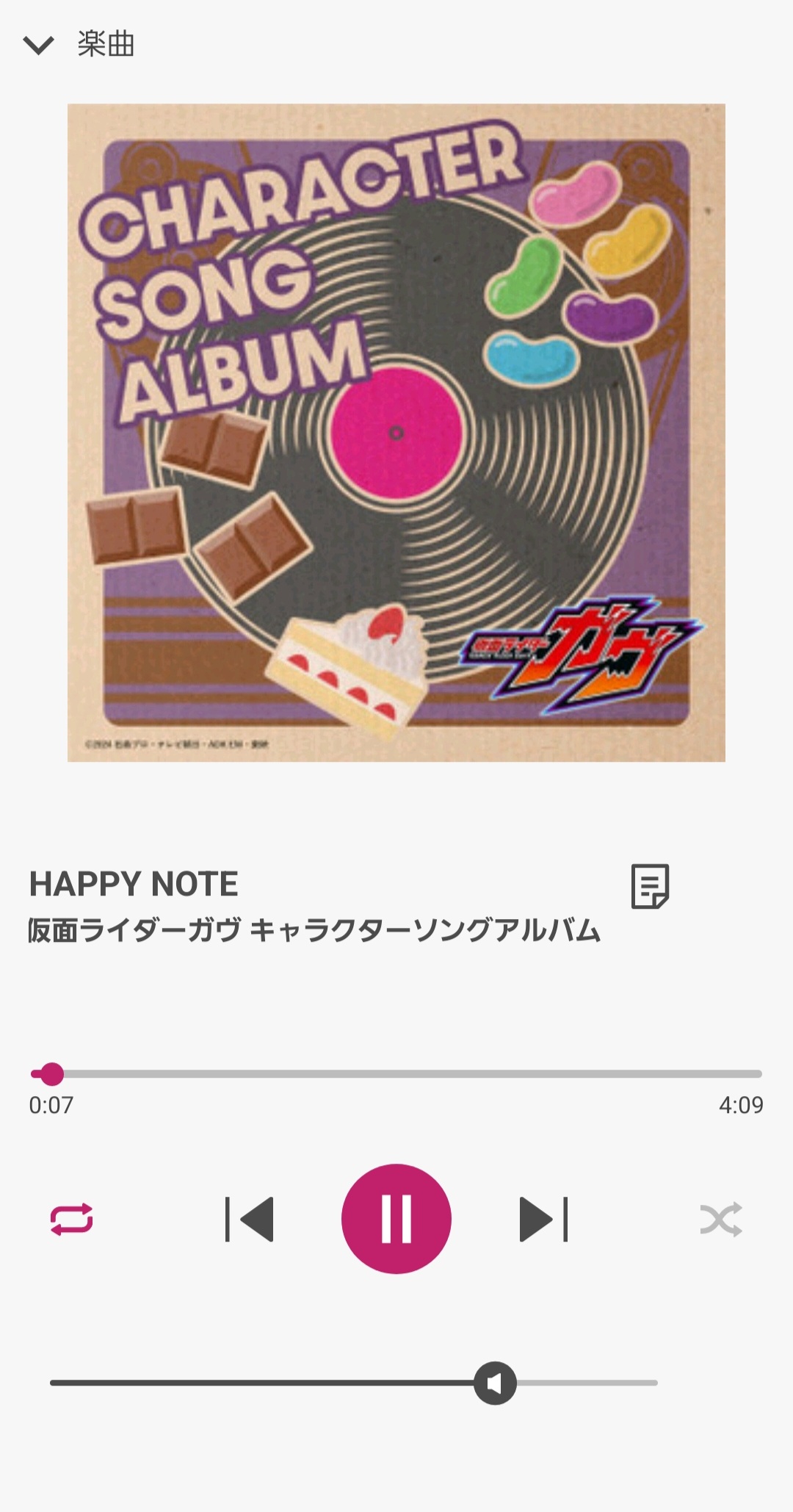
Task: Enable shuffle playback
Action: (721, 1220)
